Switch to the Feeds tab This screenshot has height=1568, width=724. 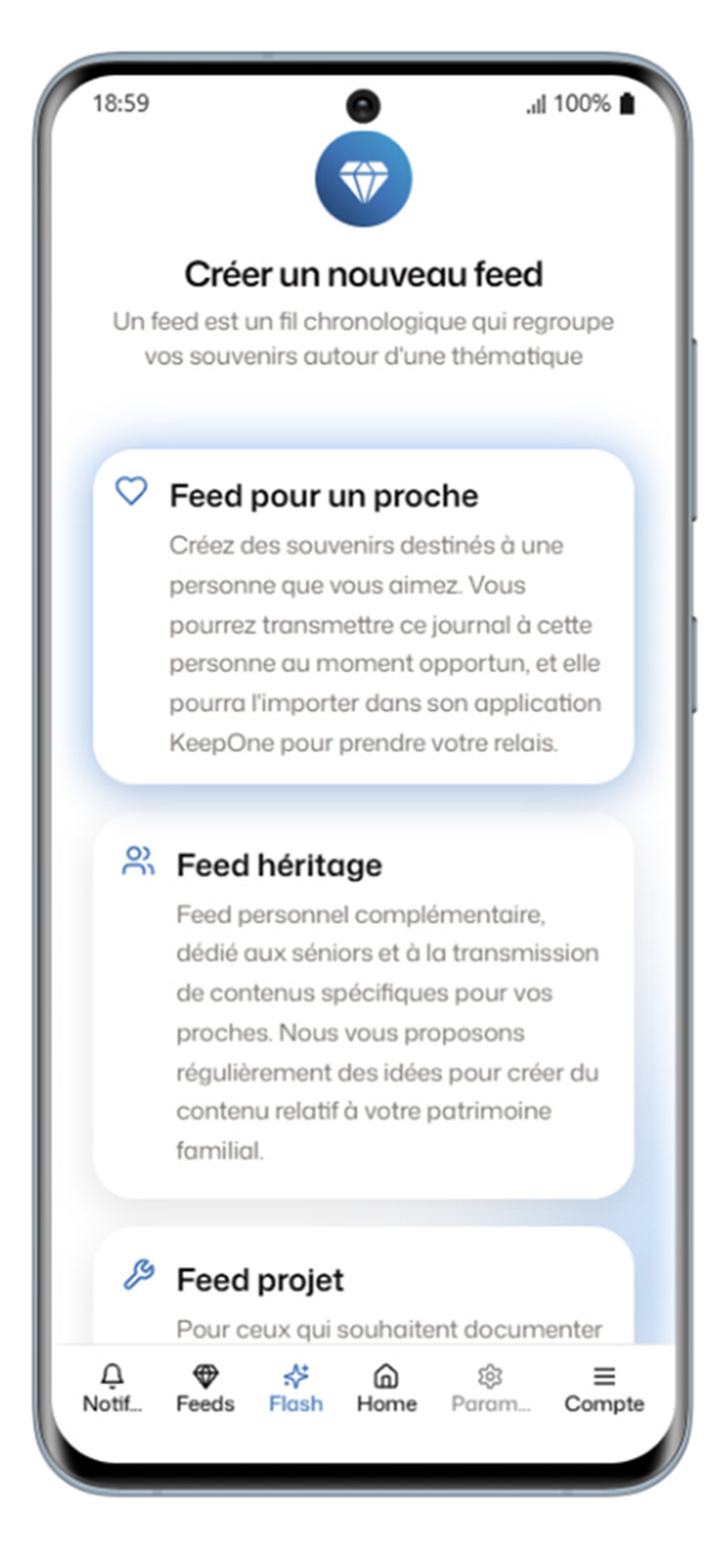[205, 1388]
